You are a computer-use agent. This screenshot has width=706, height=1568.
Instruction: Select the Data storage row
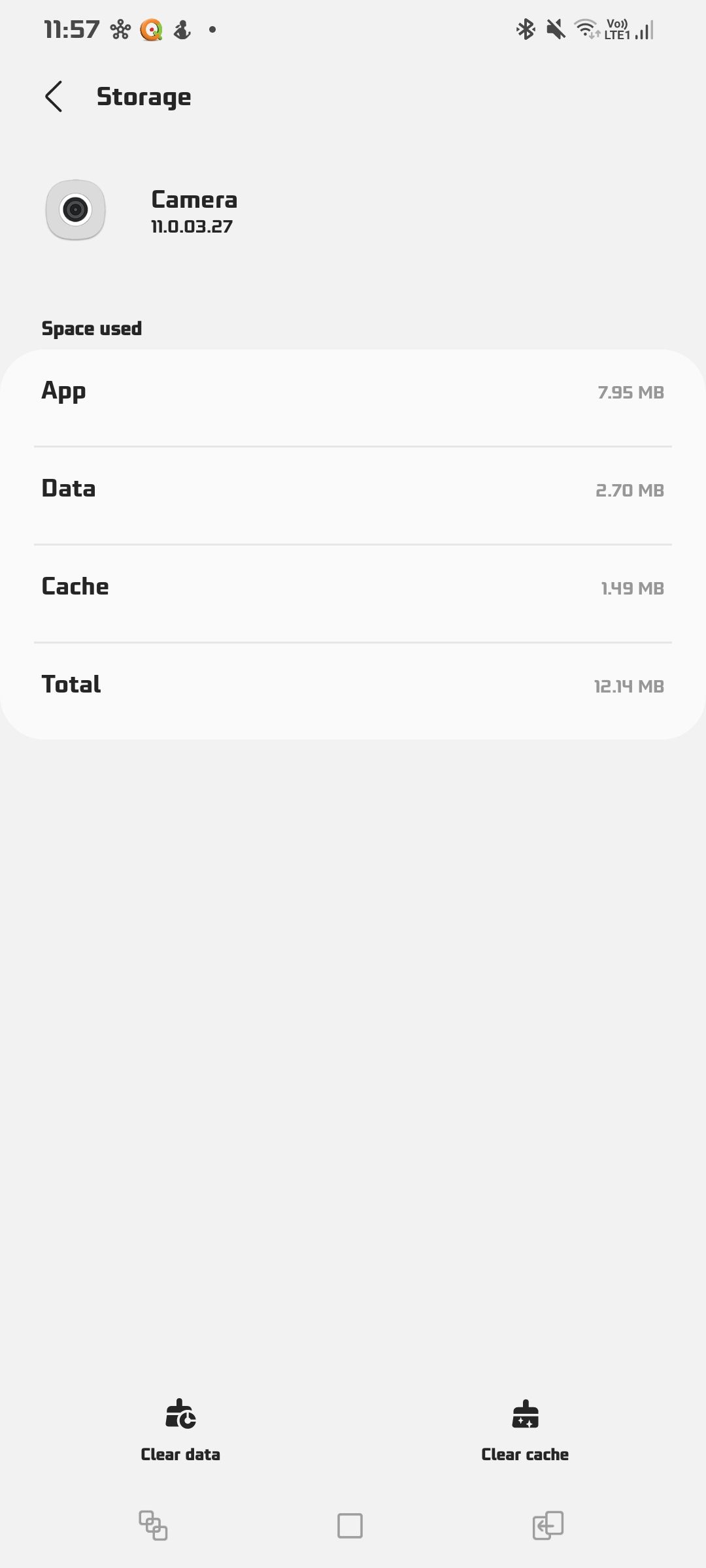click(353, 489)
